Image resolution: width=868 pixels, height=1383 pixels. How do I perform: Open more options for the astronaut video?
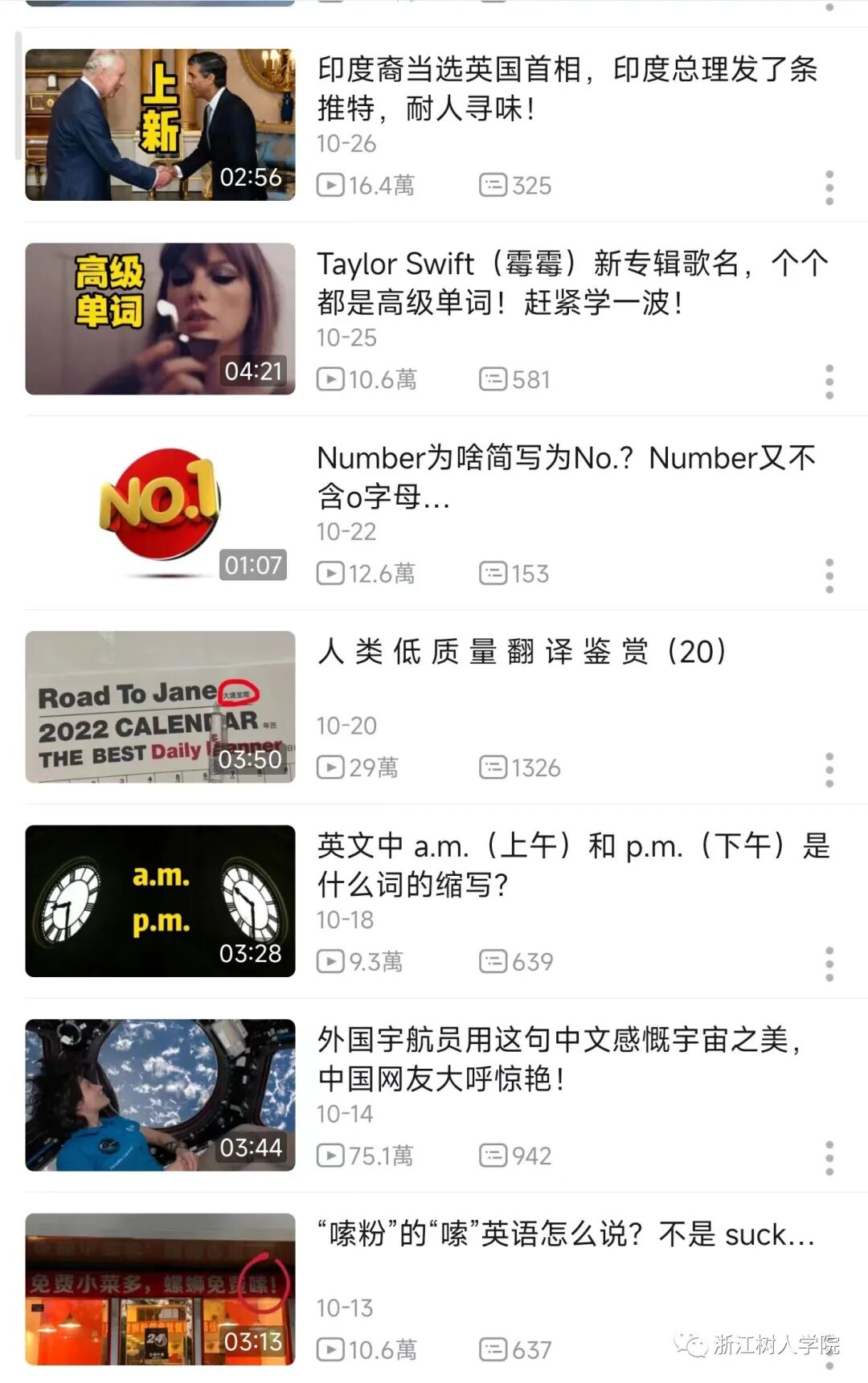point(829,1158)
